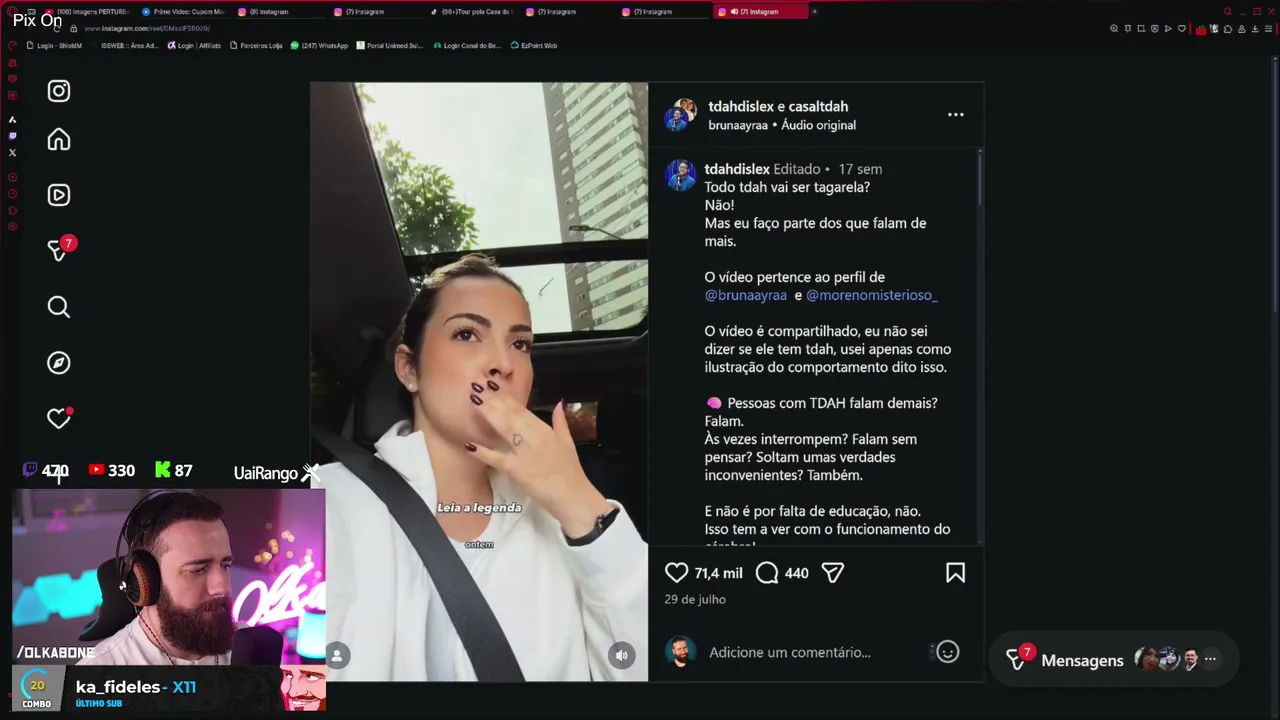Add a comment in the text field
The image size is (1280, 720).
click(810, 653)
